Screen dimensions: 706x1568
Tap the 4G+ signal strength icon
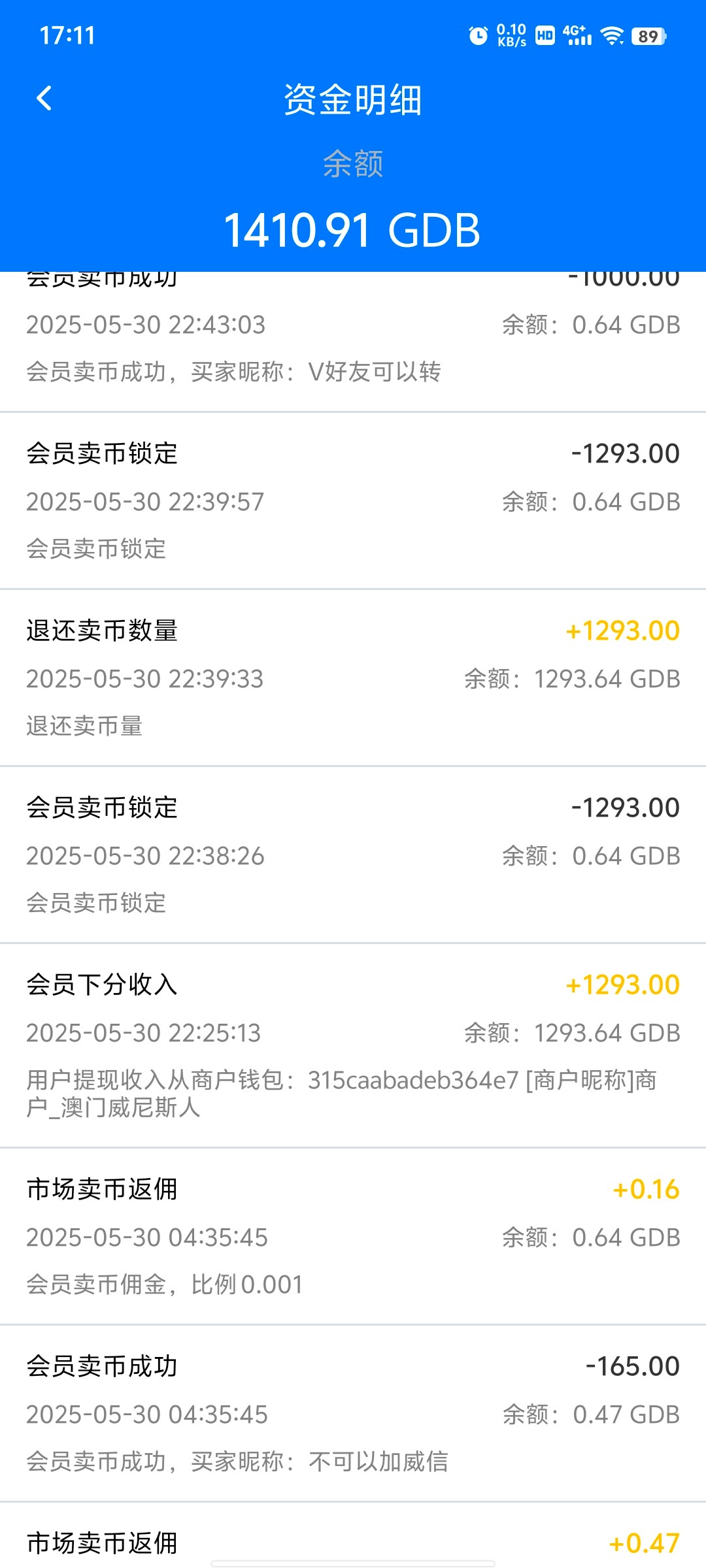pos(578,35)
